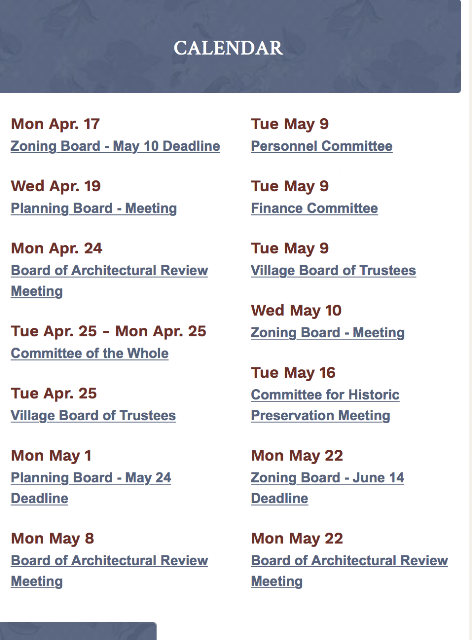
Task: Open May 9 Village Board of Trustees
Action: point(333,270)
